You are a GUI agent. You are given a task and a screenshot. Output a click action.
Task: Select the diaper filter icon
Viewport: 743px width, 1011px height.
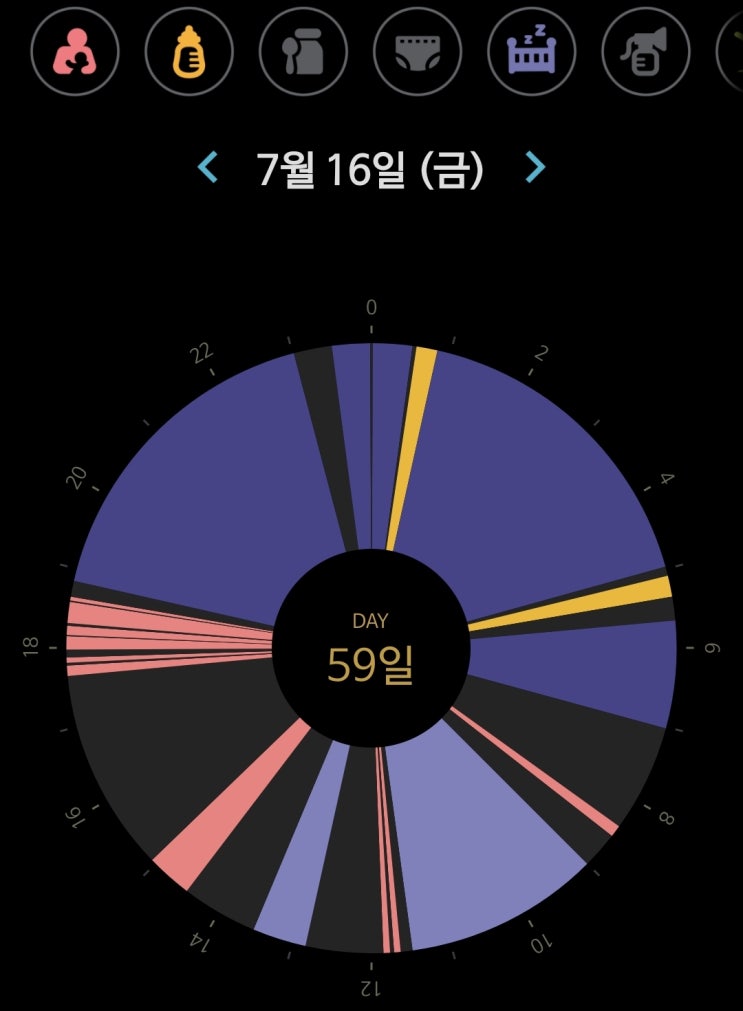point(417,52)
